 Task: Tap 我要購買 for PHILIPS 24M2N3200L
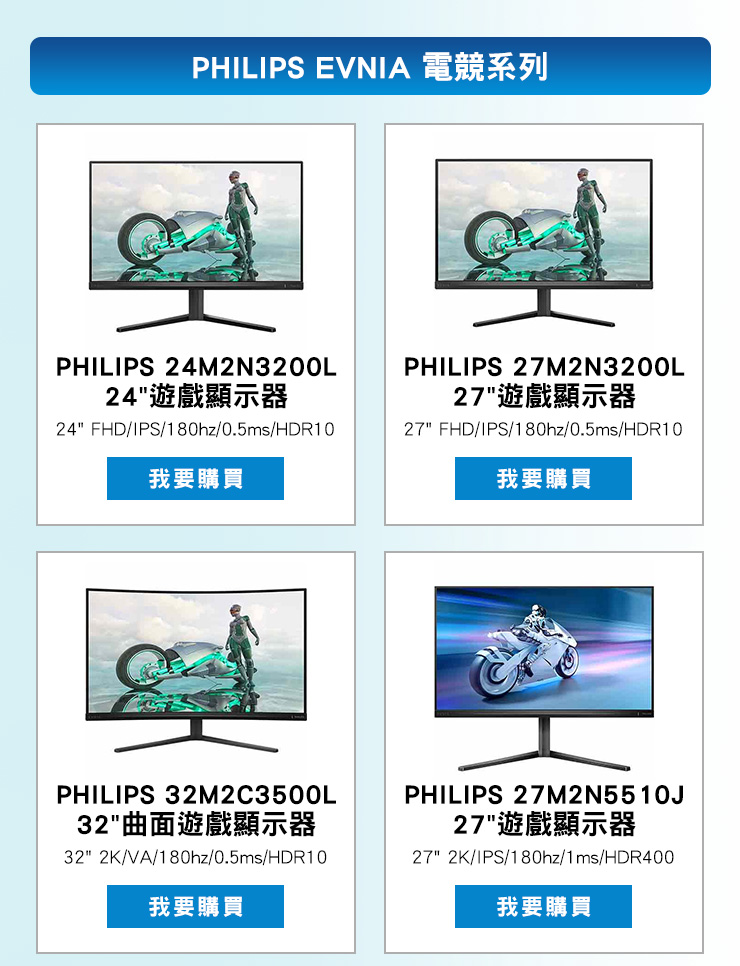tap(195, 479)
